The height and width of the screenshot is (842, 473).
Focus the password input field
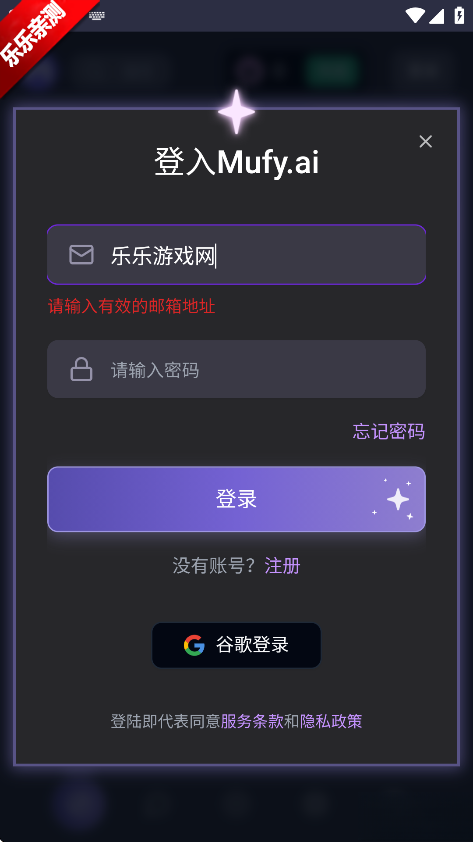[x=236, y=369]
